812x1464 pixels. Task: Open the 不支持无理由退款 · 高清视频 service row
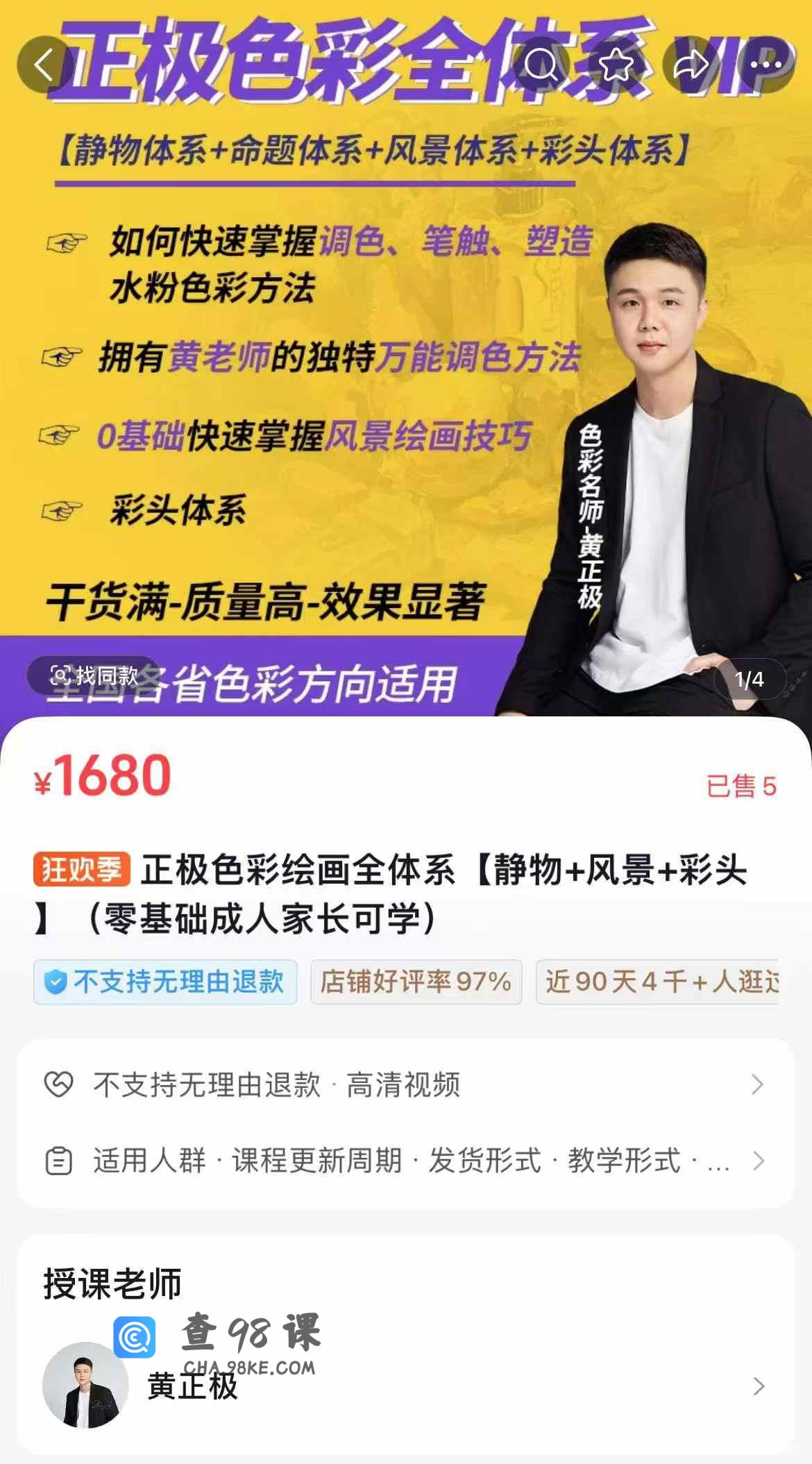tap(406, 1084)
